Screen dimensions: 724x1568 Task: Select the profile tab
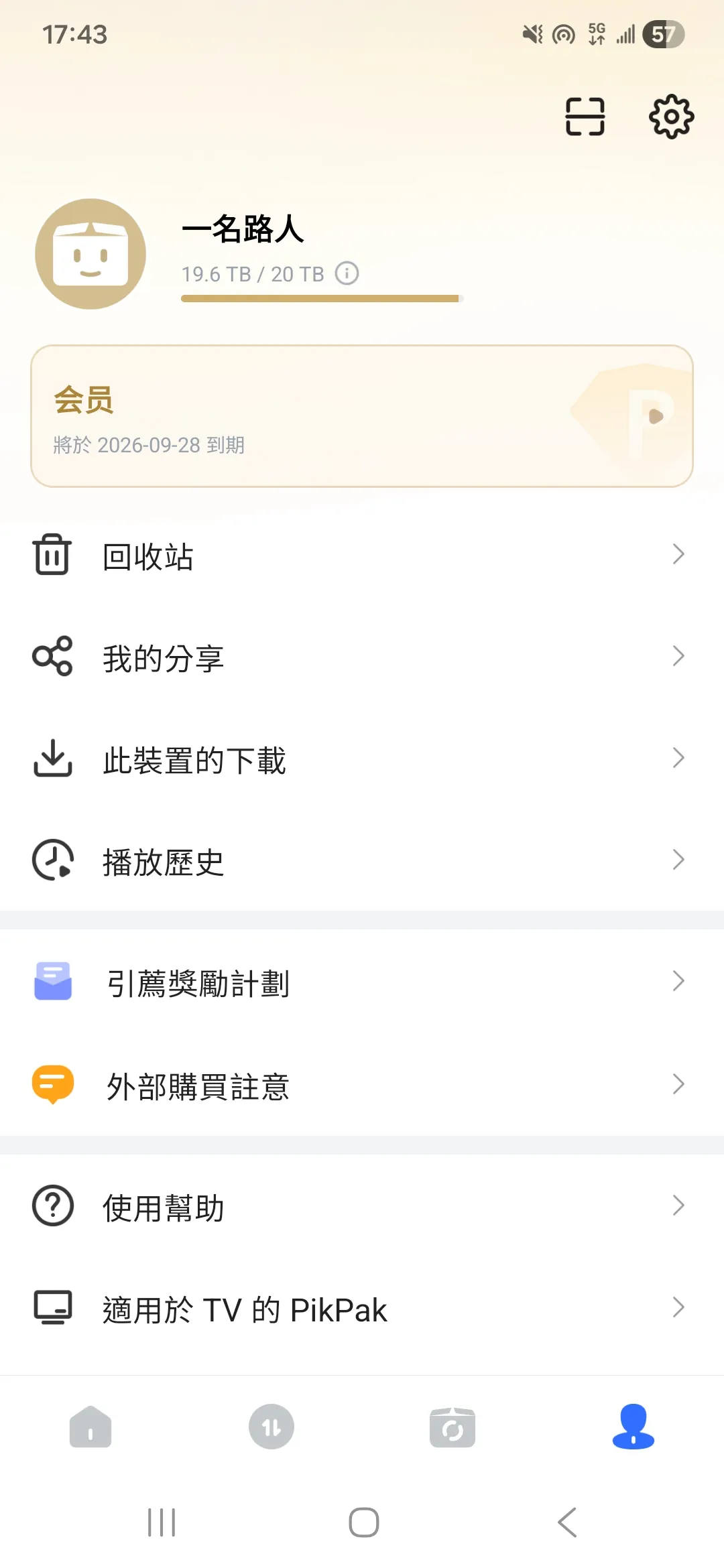pos(633,1427)
